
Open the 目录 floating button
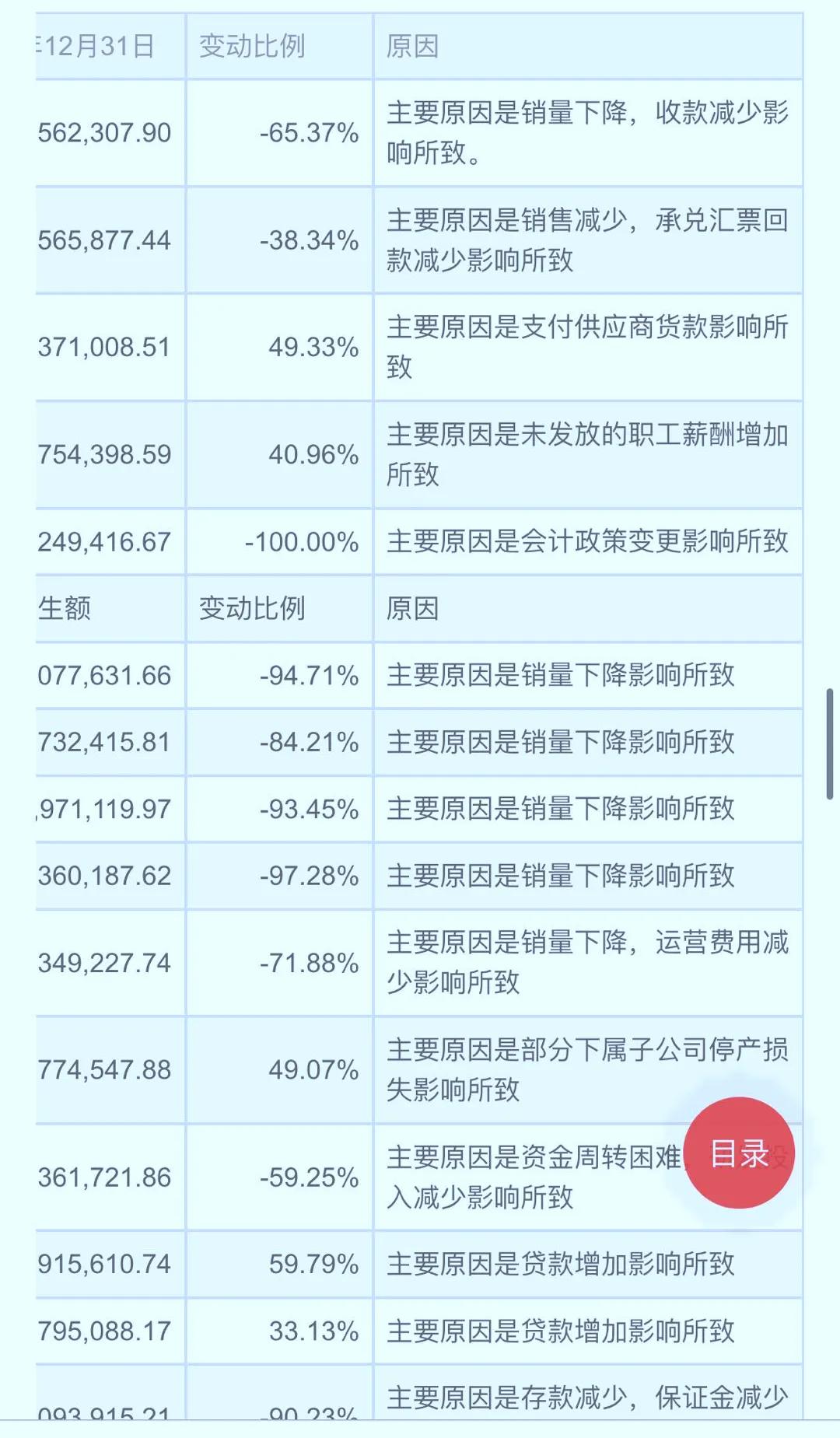(x=739, y=1153)
